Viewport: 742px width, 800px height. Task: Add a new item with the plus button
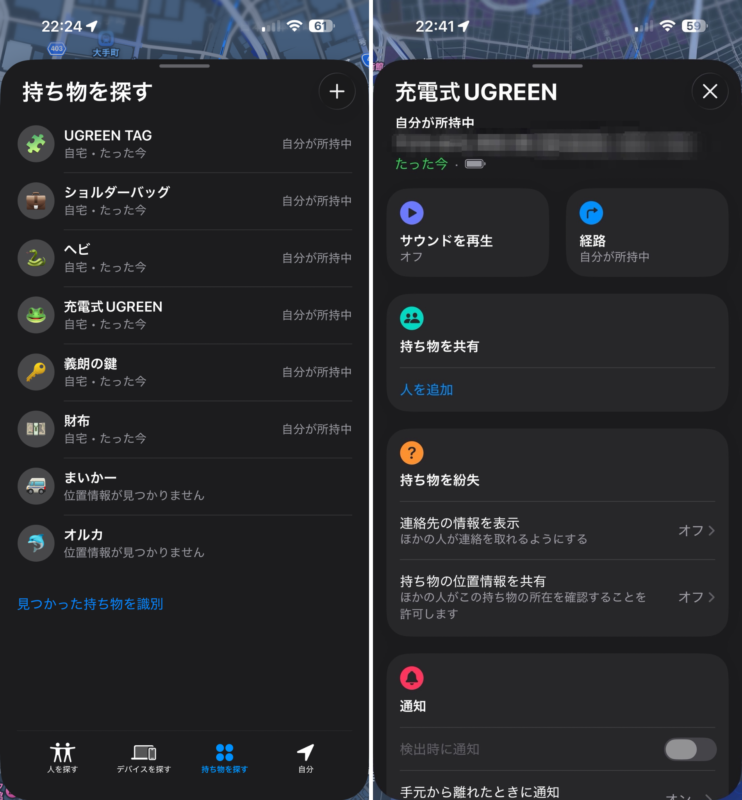(337, 92)
